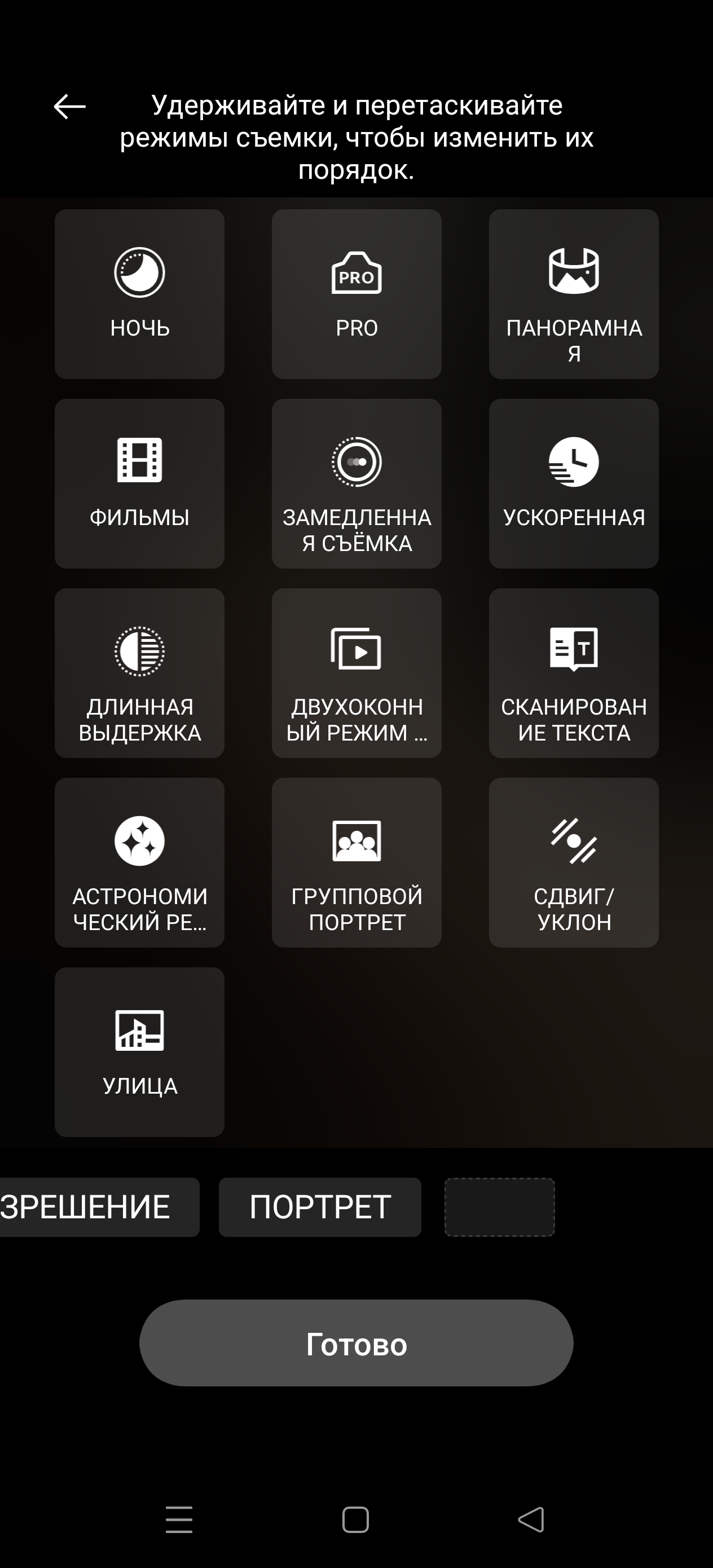The height and width of the screenshot is (1568, 713).
Task: Tap the ПОРТРЕТ mode chip
Action: coord(320,1206)
